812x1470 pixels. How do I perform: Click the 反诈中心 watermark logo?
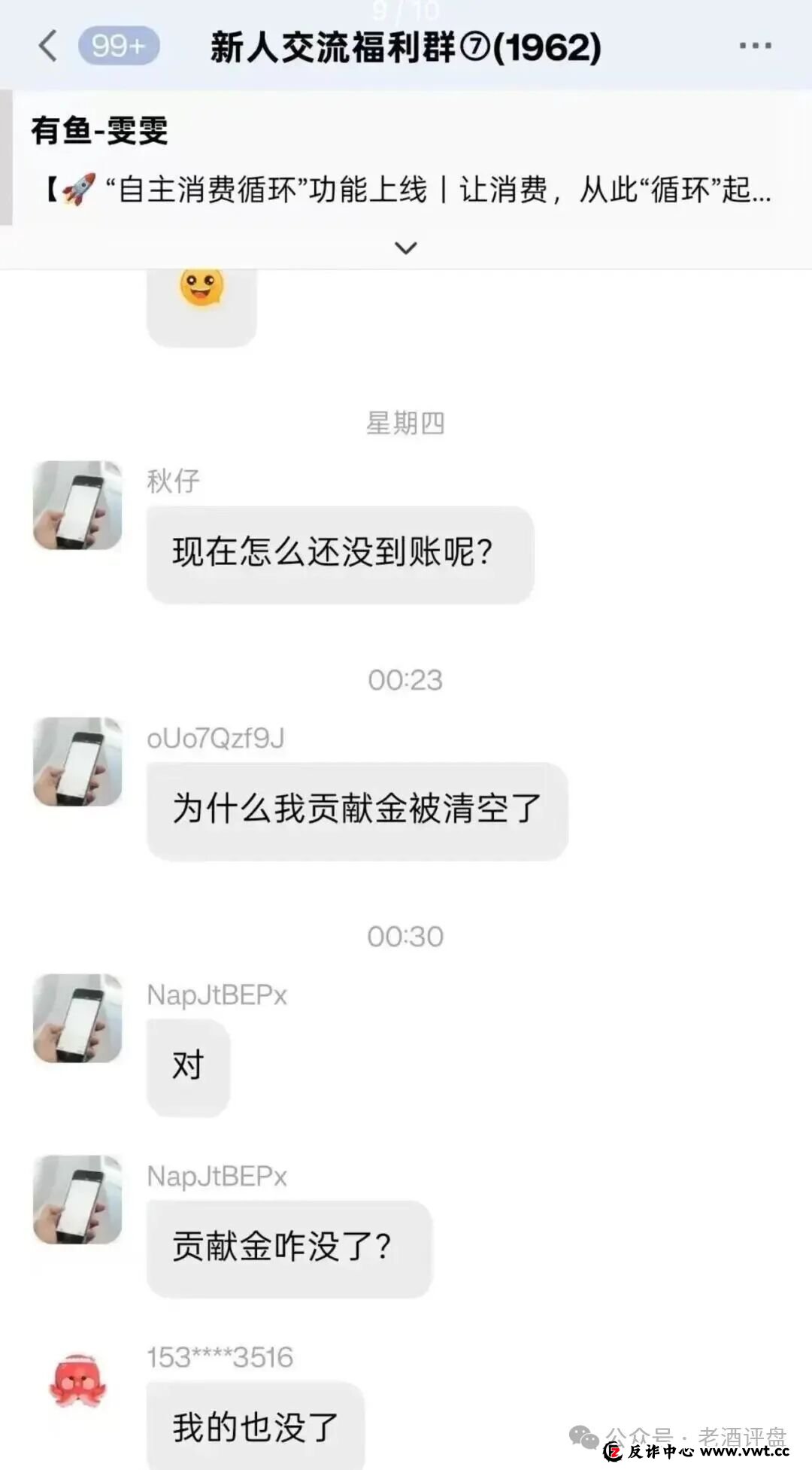click(x=614, y=1450)
